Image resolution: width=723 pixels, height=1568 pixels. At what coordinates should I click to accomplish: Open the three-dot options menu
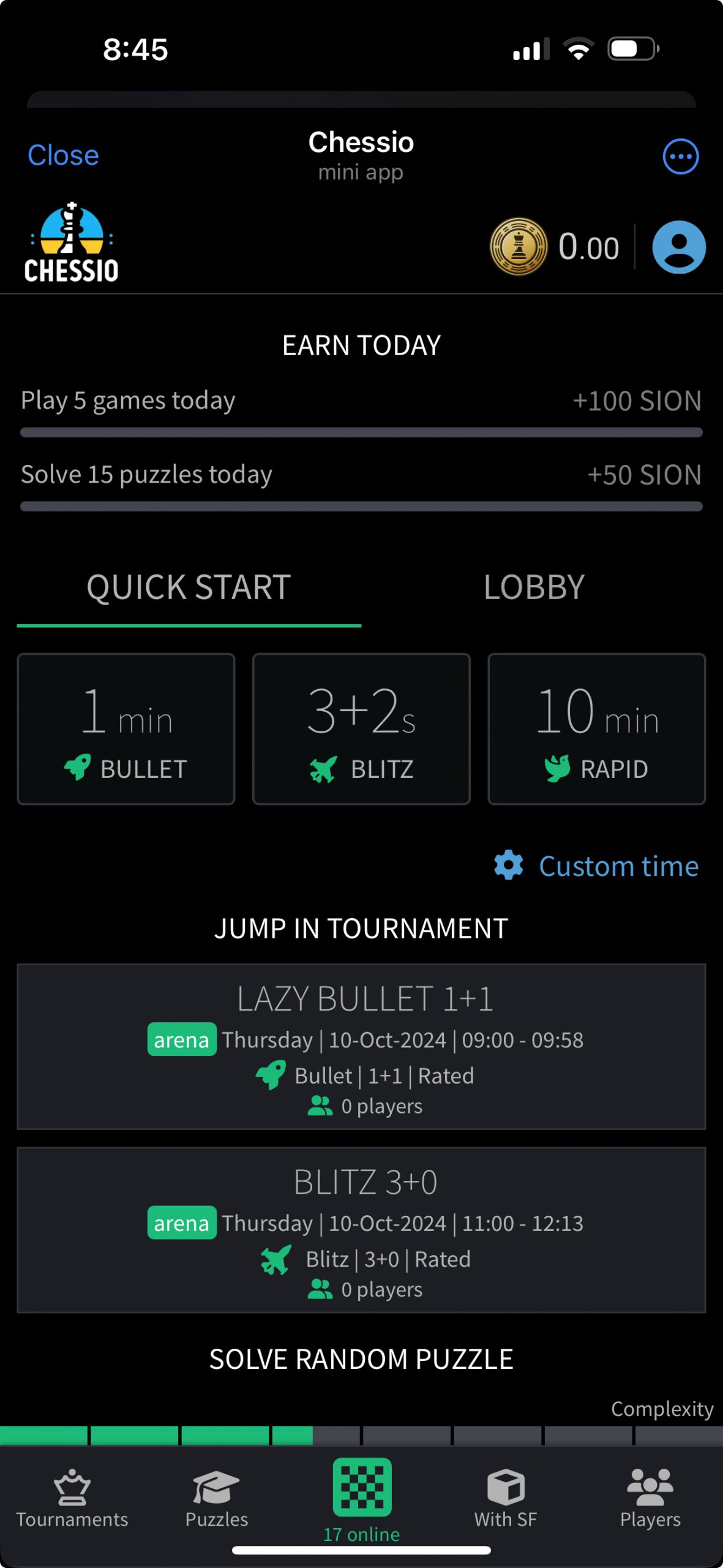(x=680, y=156)
